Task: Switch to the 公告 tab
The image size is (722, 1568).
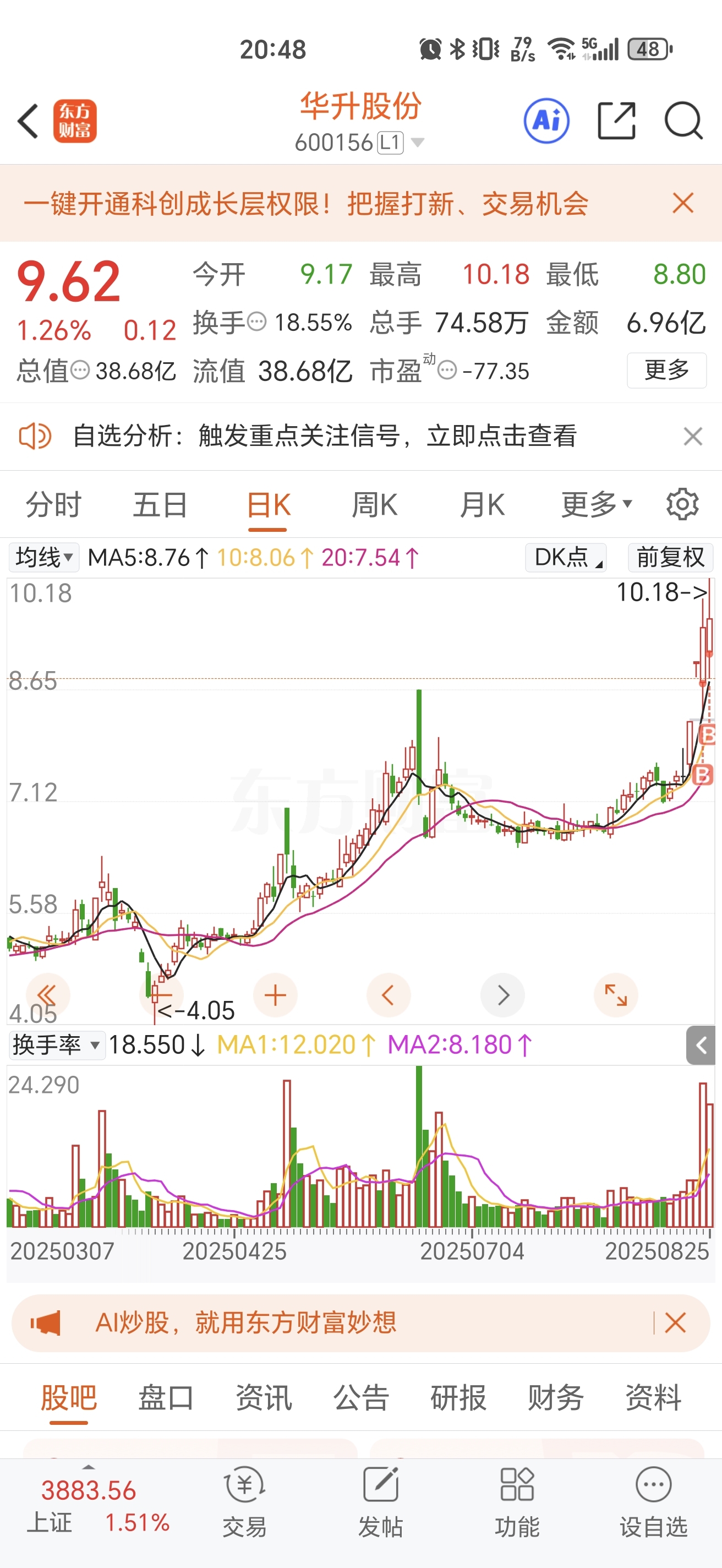Action: [360, 1397]
